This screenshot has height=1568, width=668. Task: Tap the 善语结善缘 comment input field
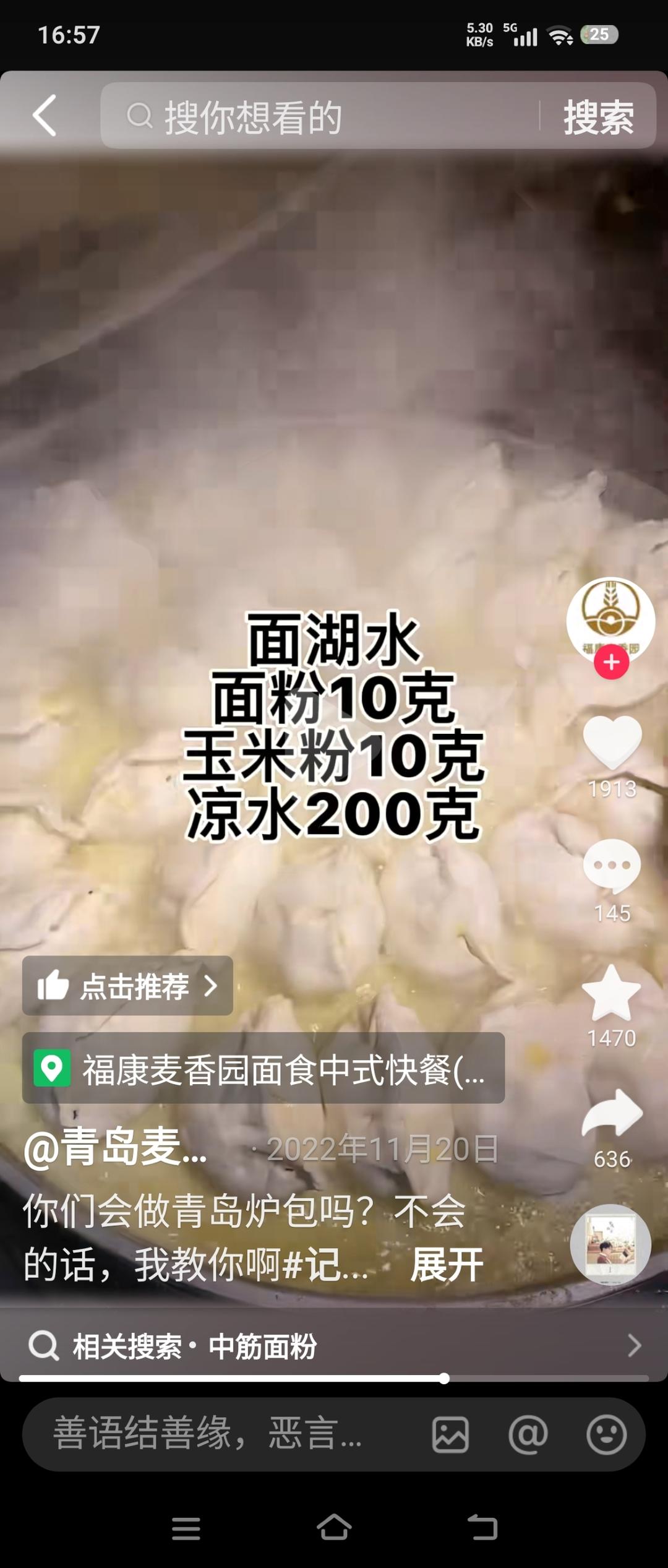(x=210, y=1434)
